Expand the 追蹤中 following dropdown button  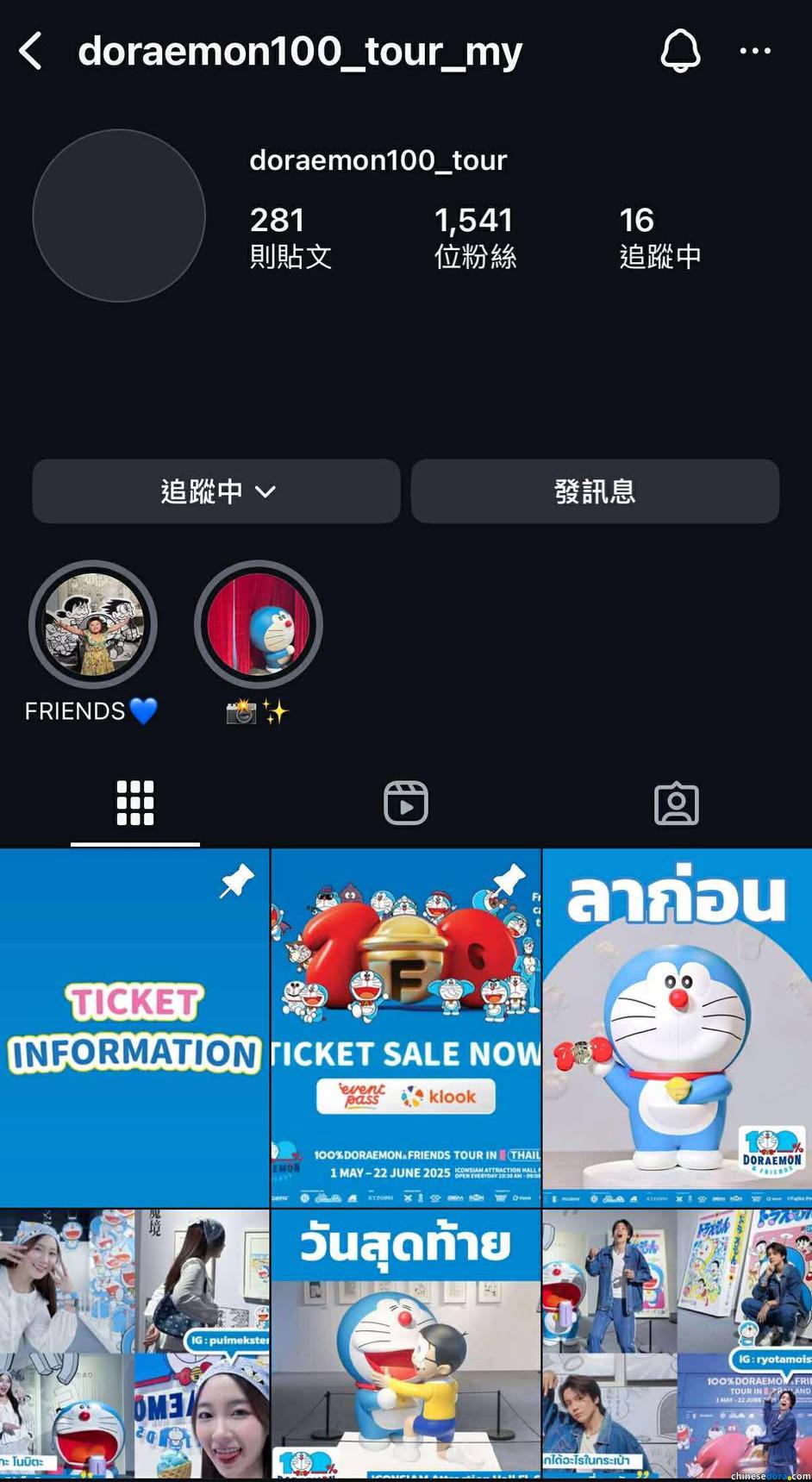[216, 491]
